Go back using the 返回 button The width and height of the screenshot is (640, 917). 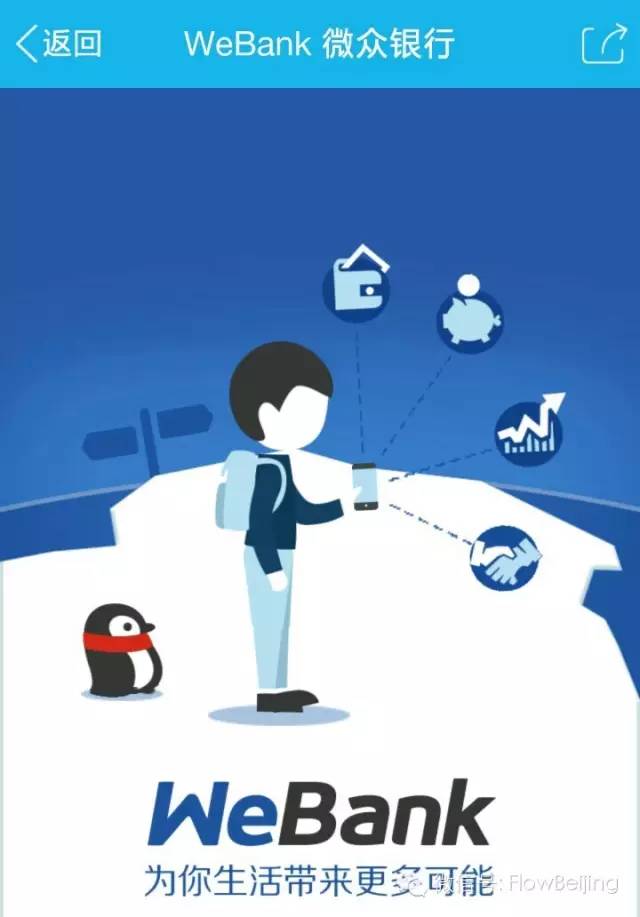point(58,43)
